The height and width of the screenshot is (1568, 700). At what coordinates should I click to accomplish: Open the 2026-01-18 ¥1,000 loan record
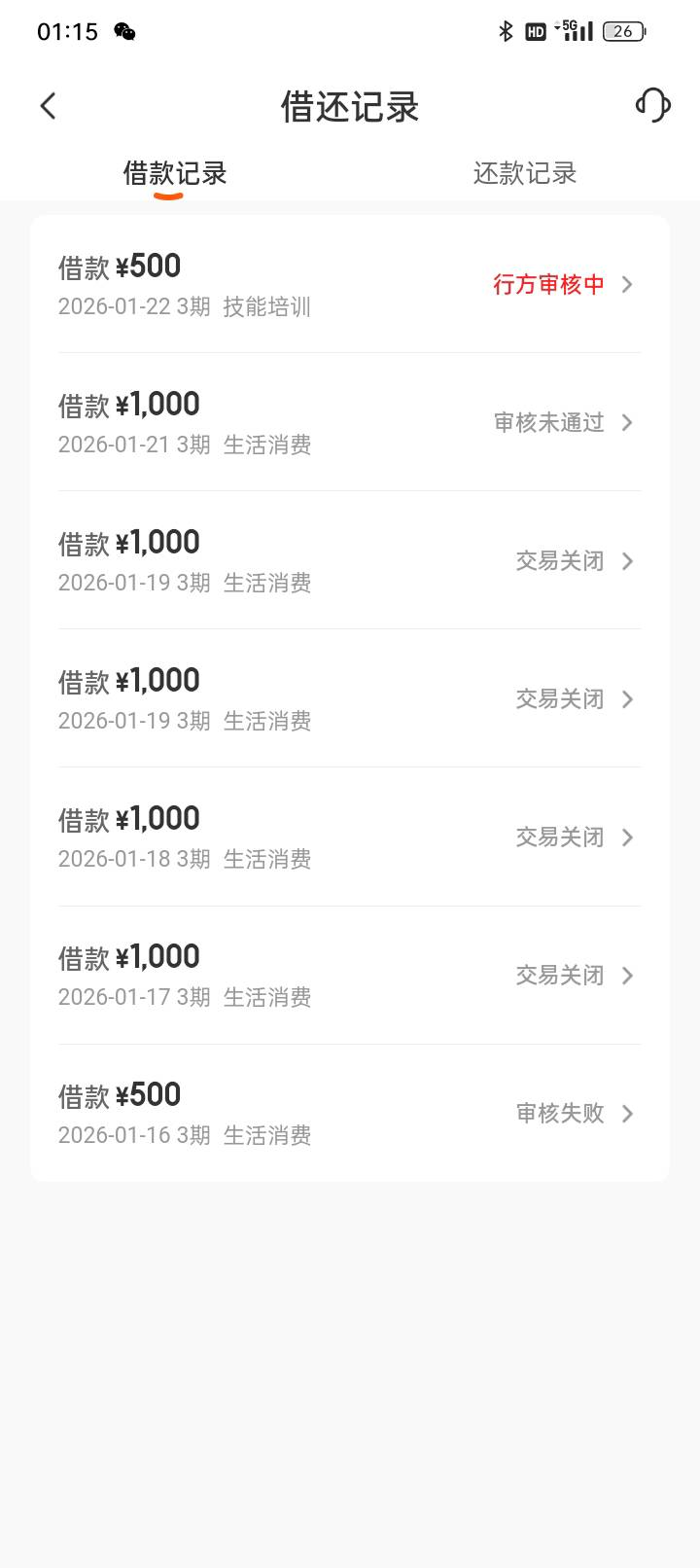pyautogui.click(x=350, y=837)
